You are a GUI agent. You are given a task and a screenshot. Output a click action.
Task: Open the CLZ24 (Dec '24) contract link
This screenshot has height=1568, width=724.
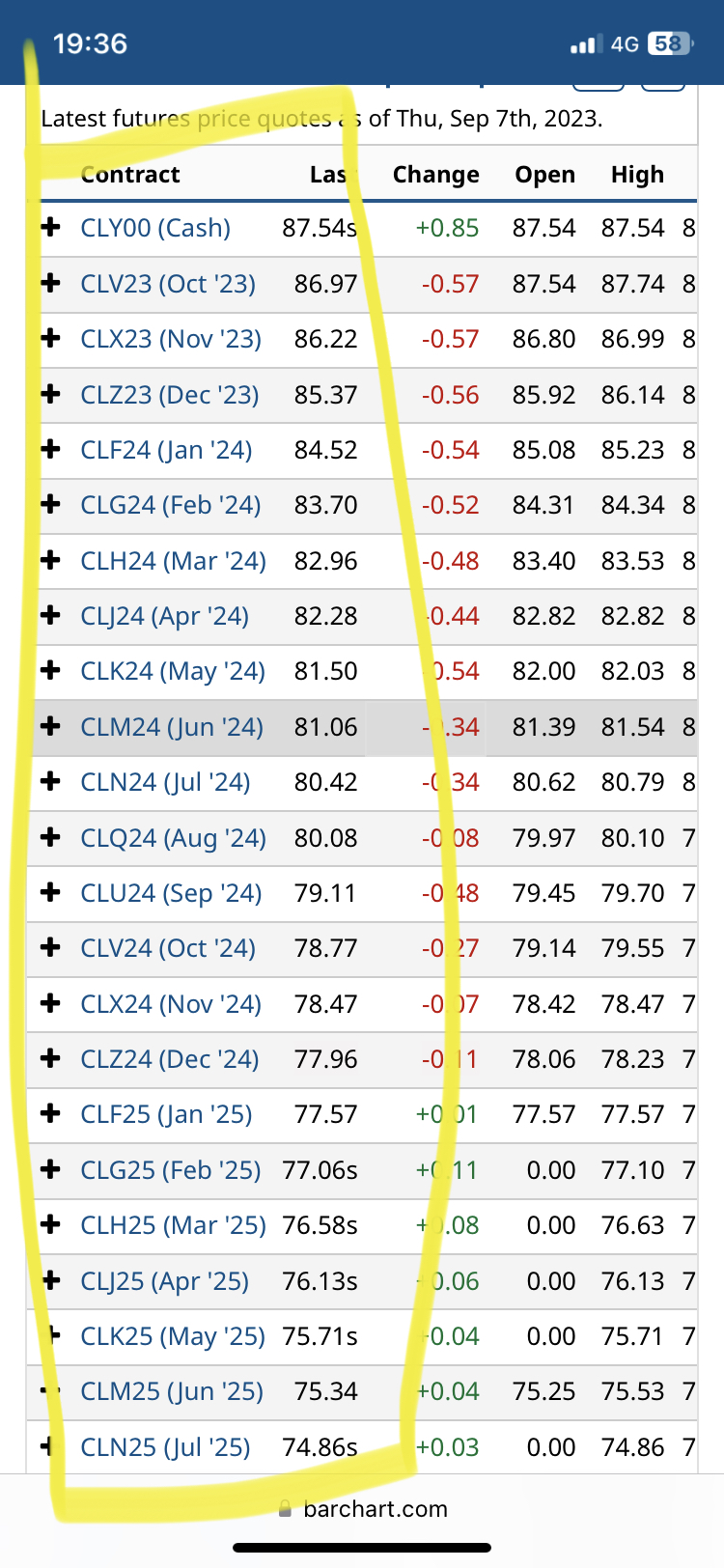point(170,1059)
